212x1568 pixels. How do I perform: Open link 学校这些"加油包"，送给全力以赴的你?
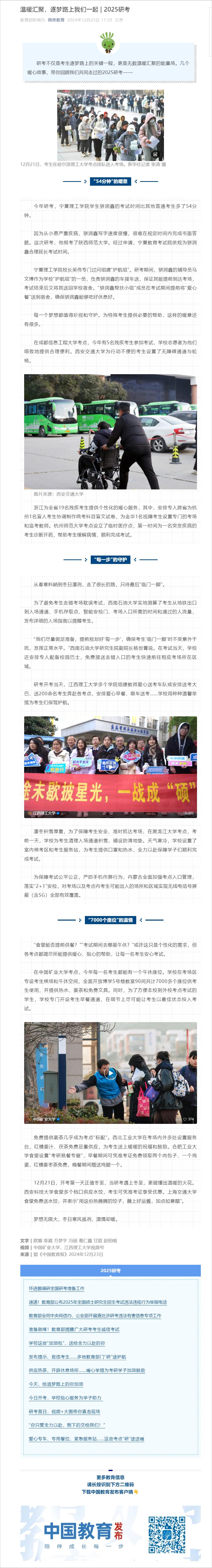pos(67,1343)
